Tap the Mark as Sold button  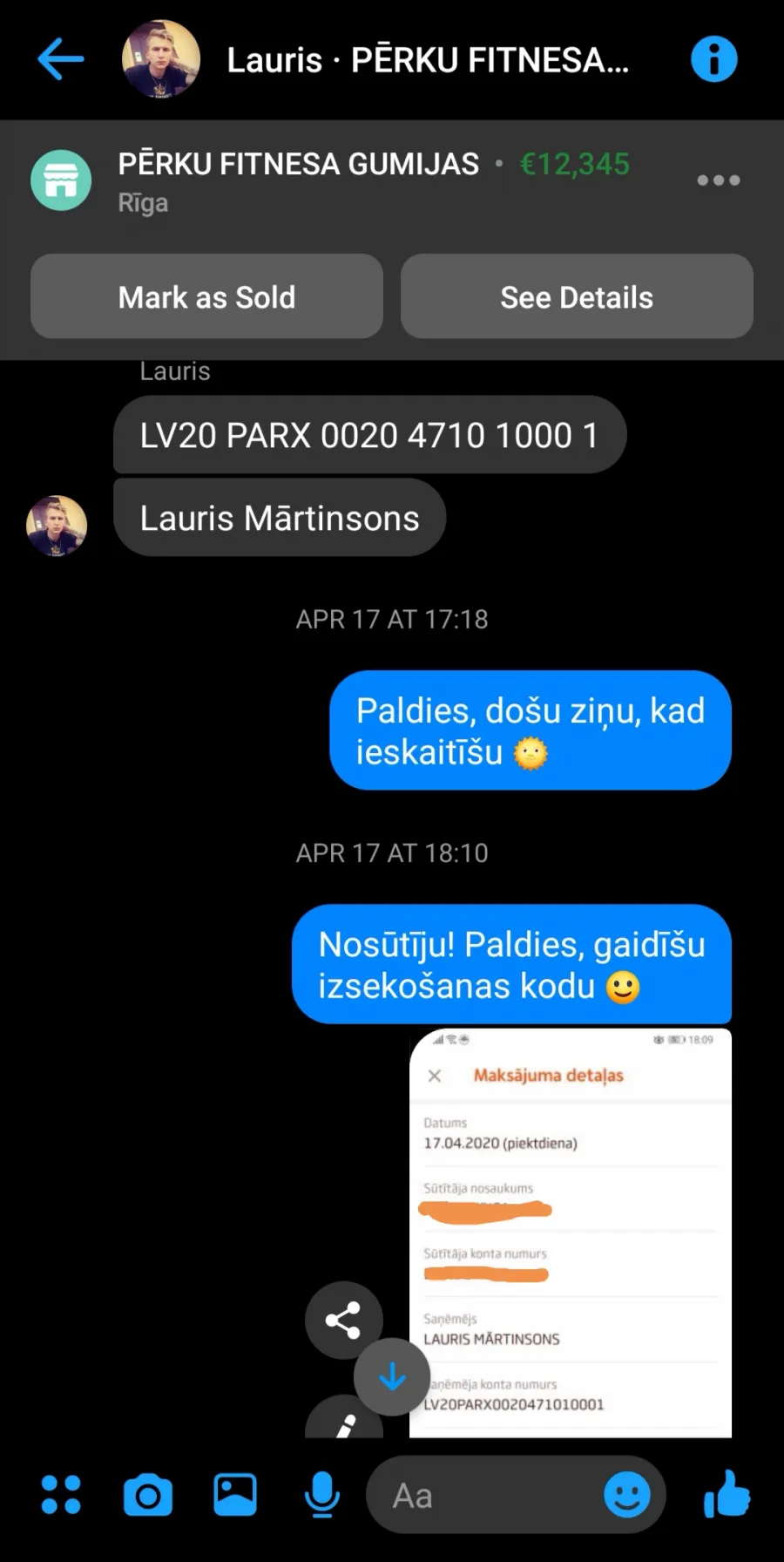206,296
